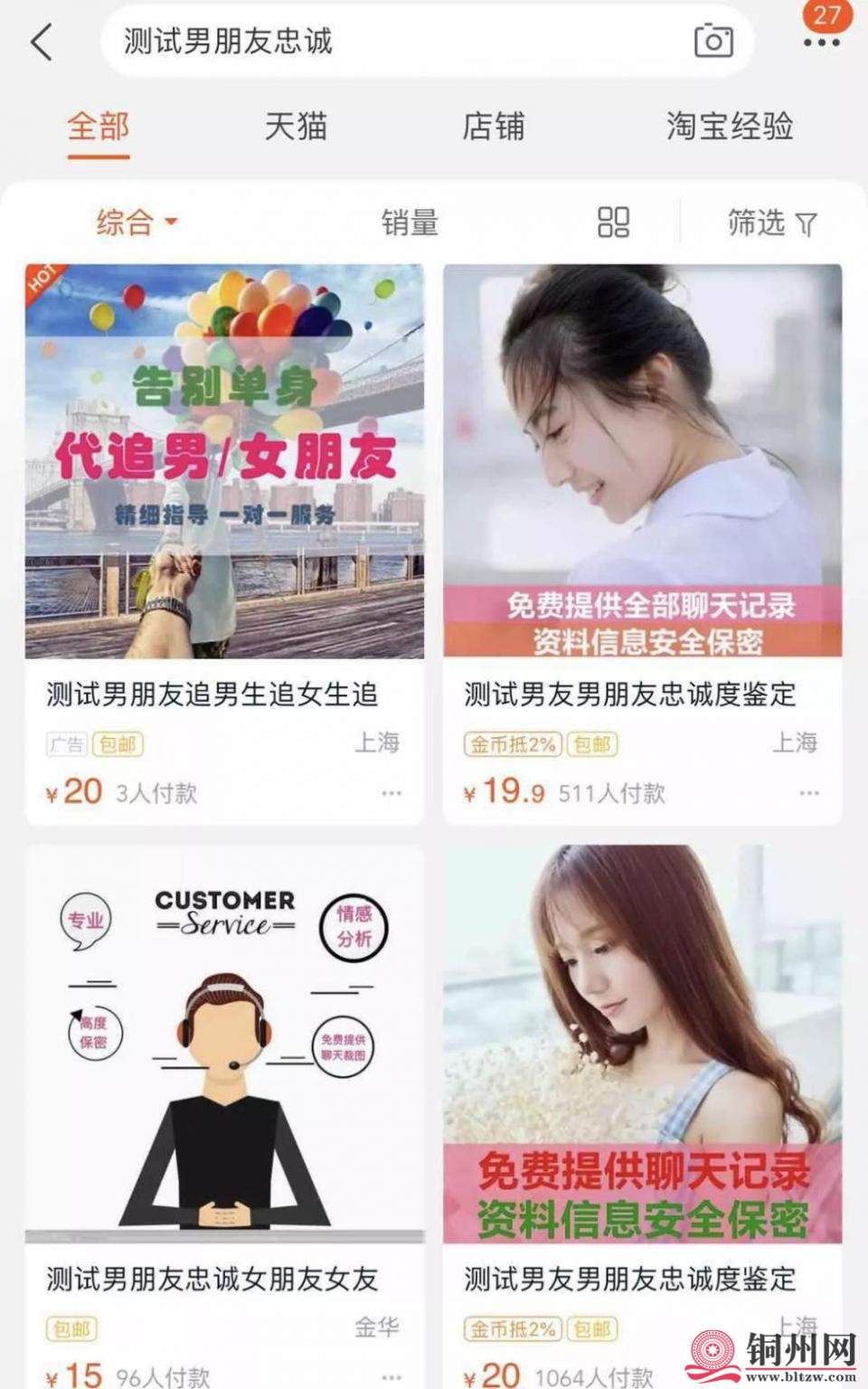Open camera image search
Image resolution: width=868 pixels, height=1389 pixels.
pos(713,42)
